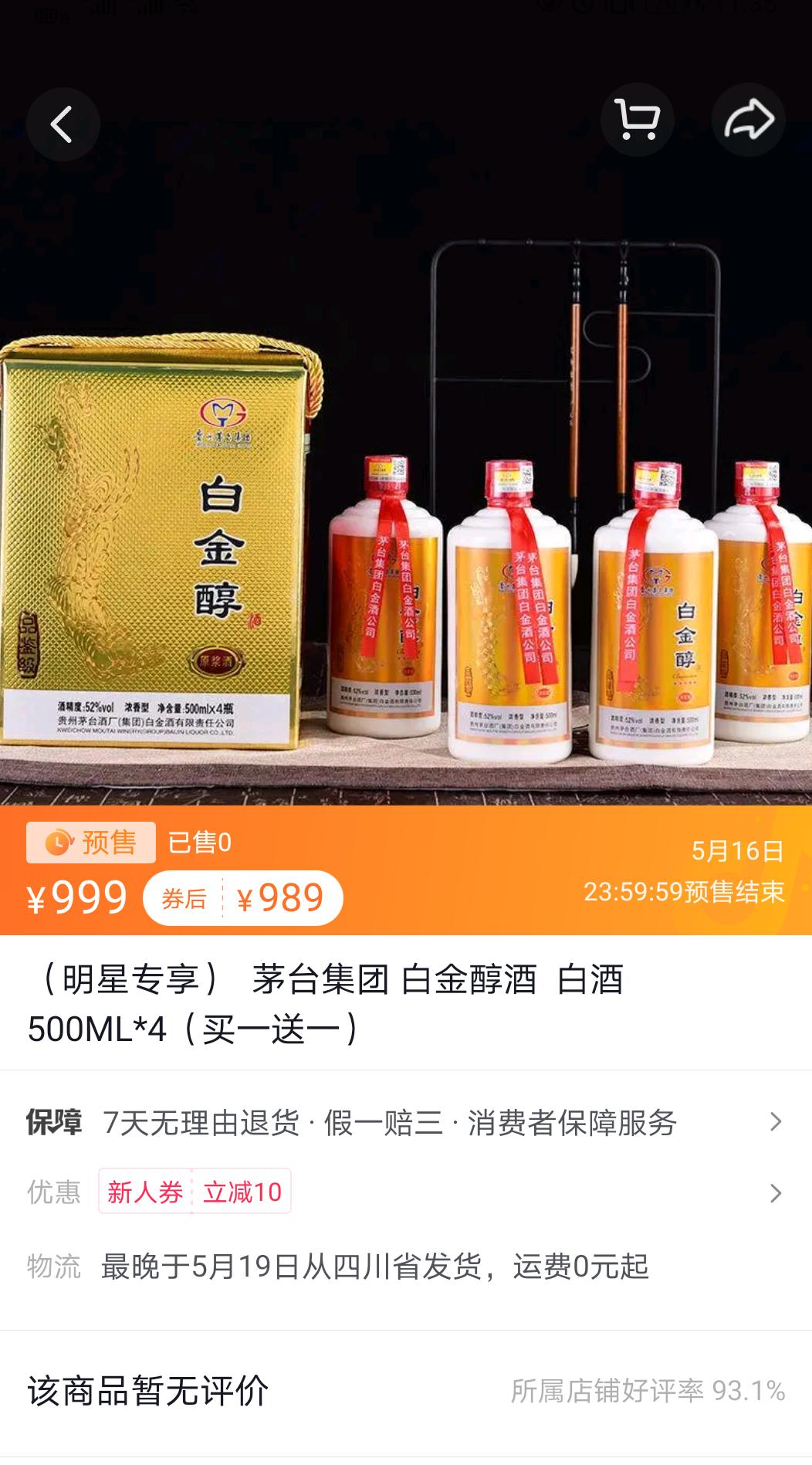Open the 优惠 新人券 coupon row
This screenshot has height=1465, width=812.
click(405, 1192)
